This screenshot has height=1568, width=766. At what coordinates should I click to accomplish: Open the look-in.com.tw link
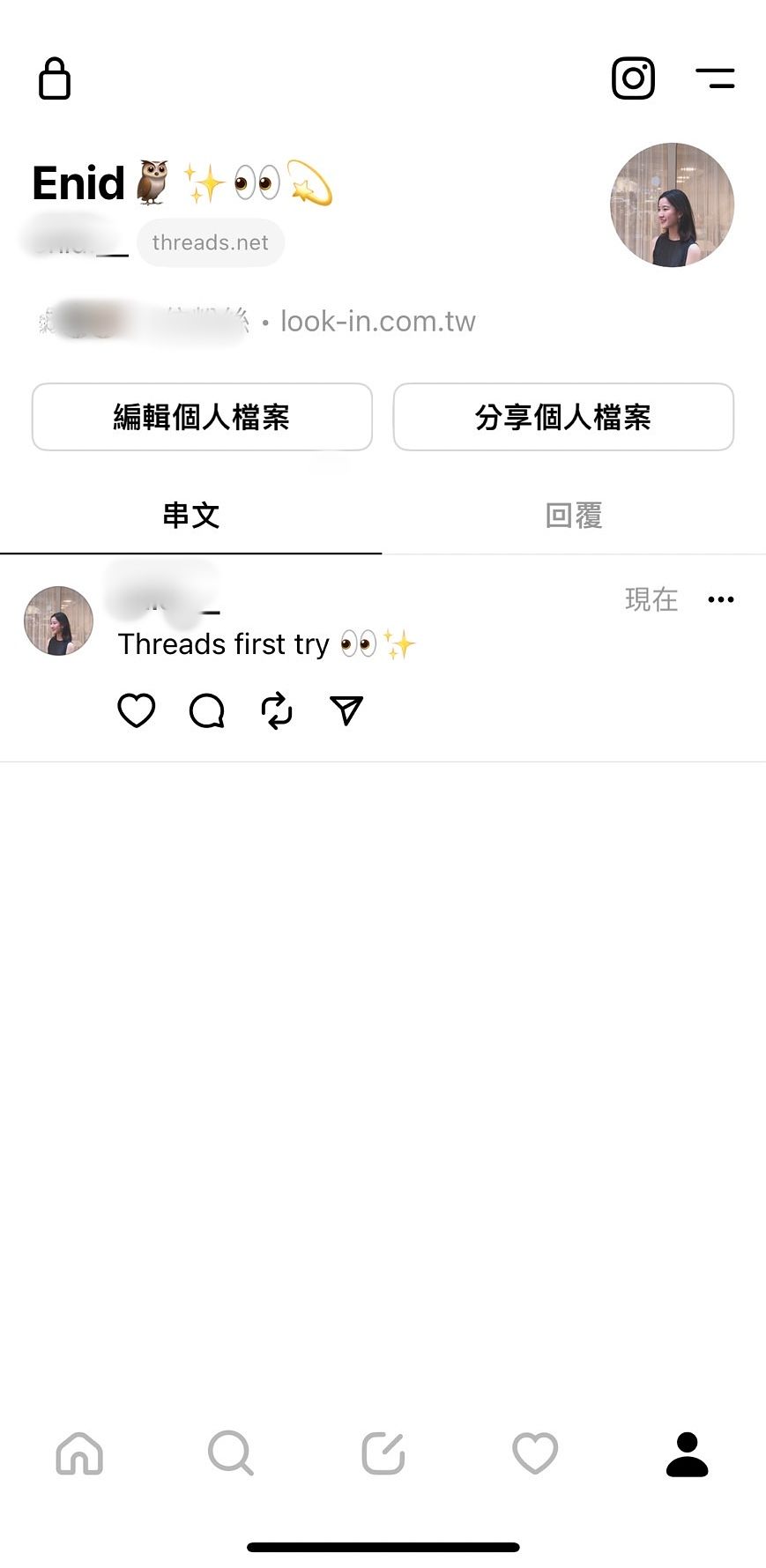[x=377, y=322]
